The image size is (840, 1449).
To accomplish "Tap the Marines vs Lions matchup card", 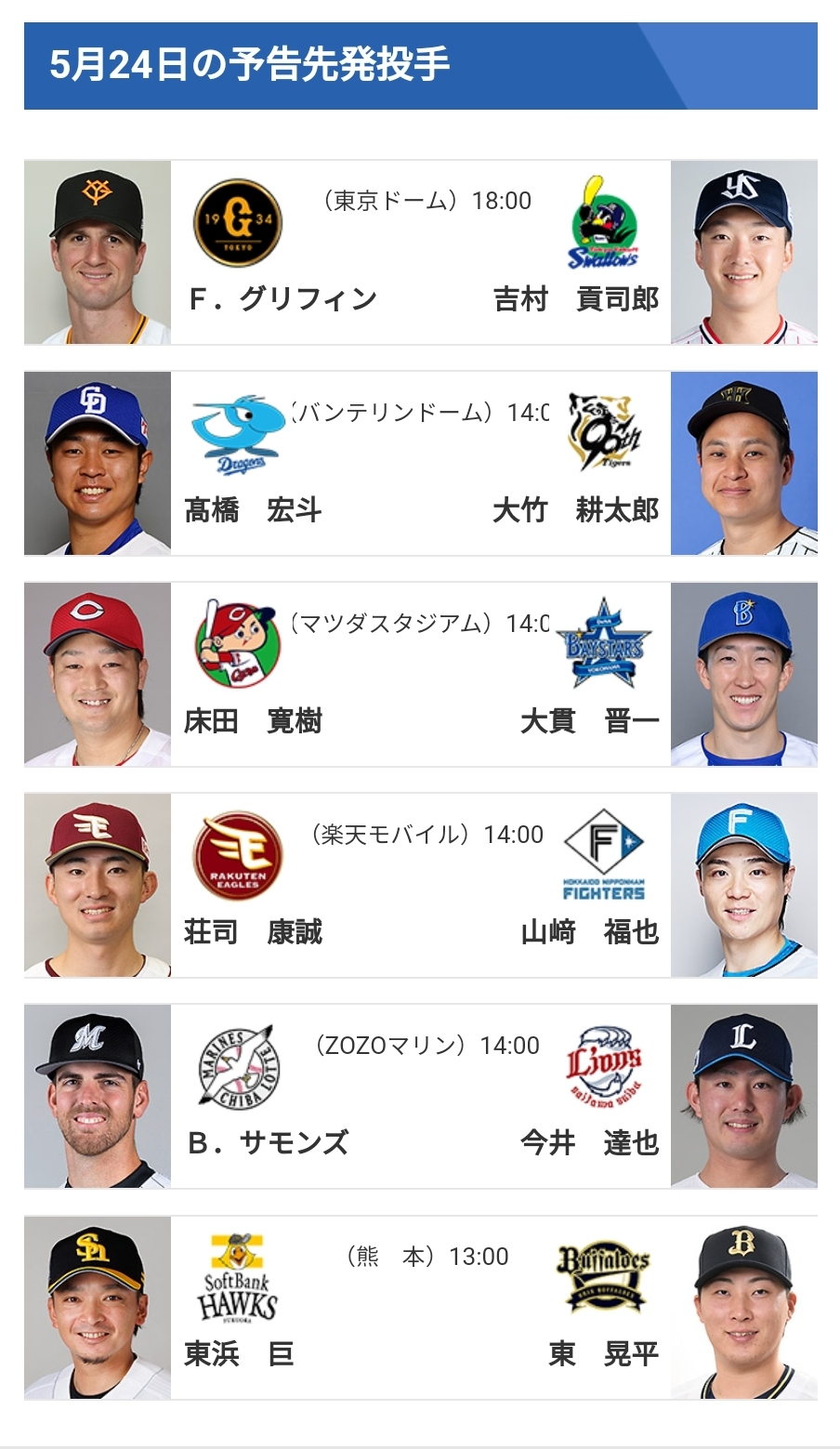I will coord(420,1096).
